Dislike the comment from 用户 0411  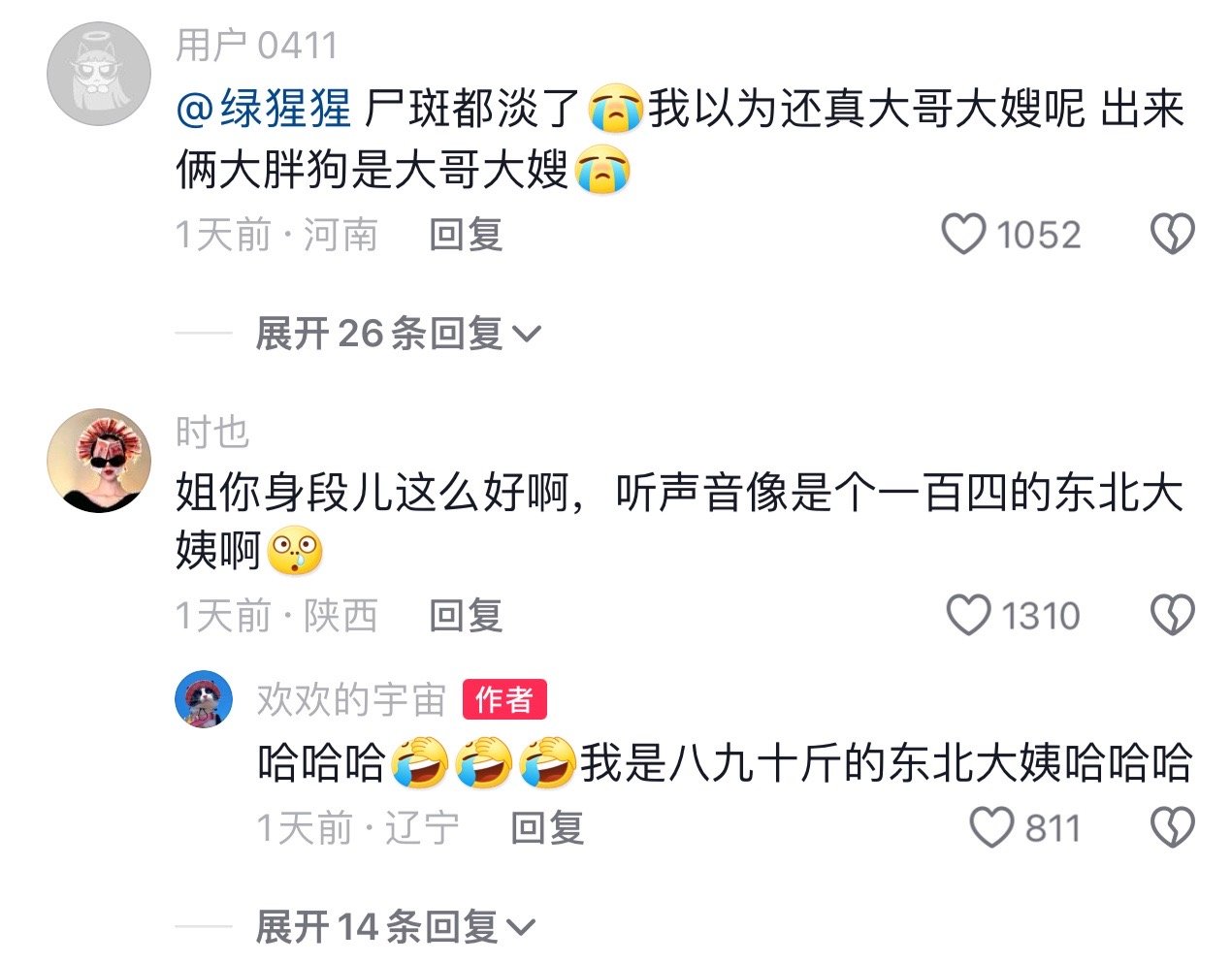(x=1172, y=235)
